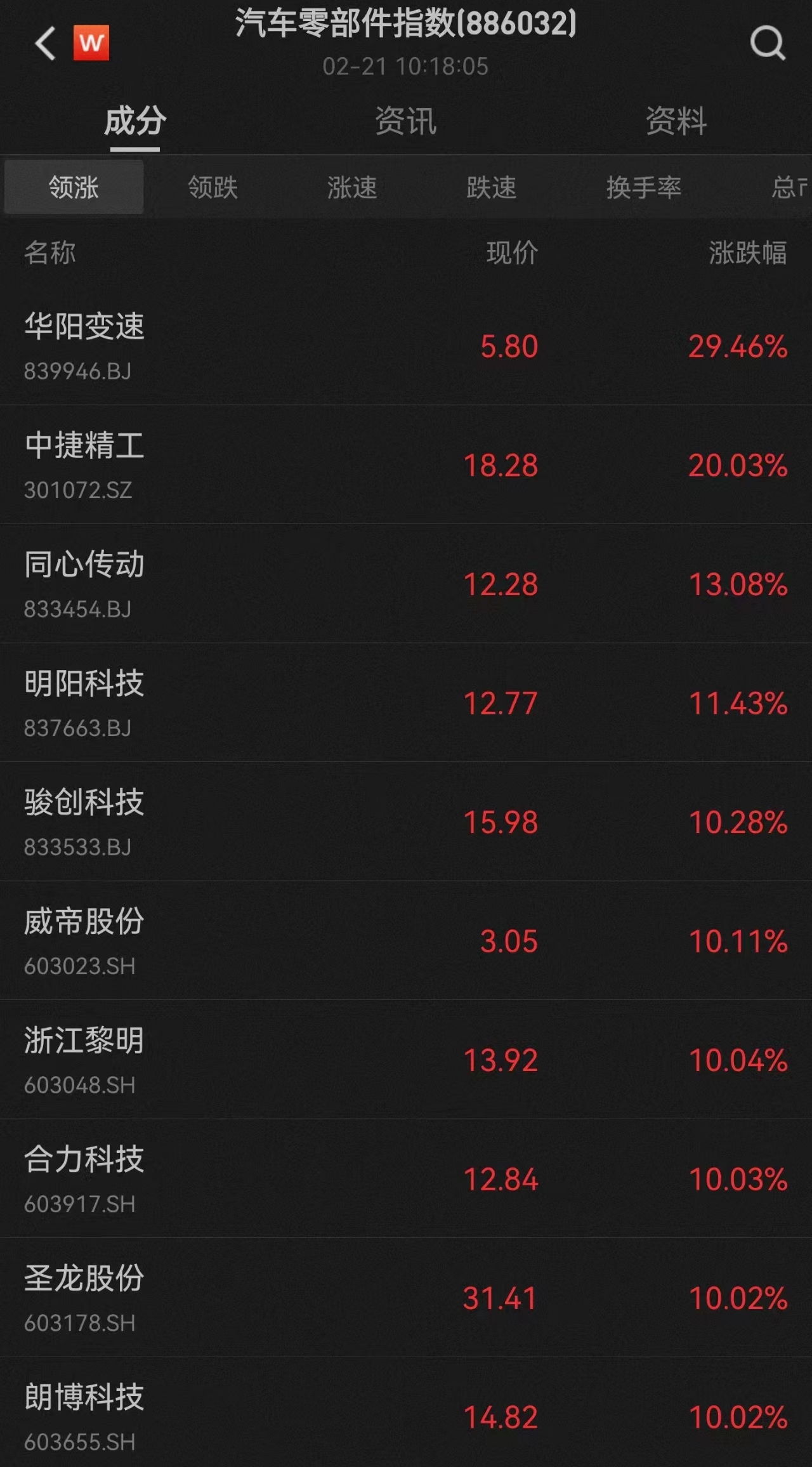
Task: Open stock 浙江黎明 603048.SH
Action: [406, 1060]
